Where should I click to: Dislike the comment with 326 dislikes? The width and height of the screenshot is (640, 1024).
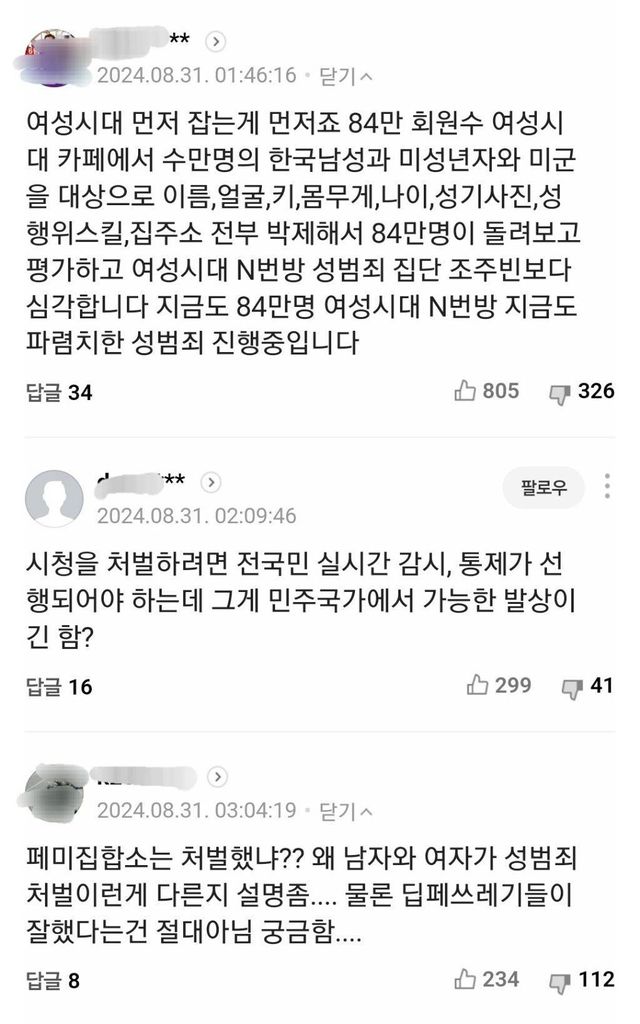pos(582,391)
